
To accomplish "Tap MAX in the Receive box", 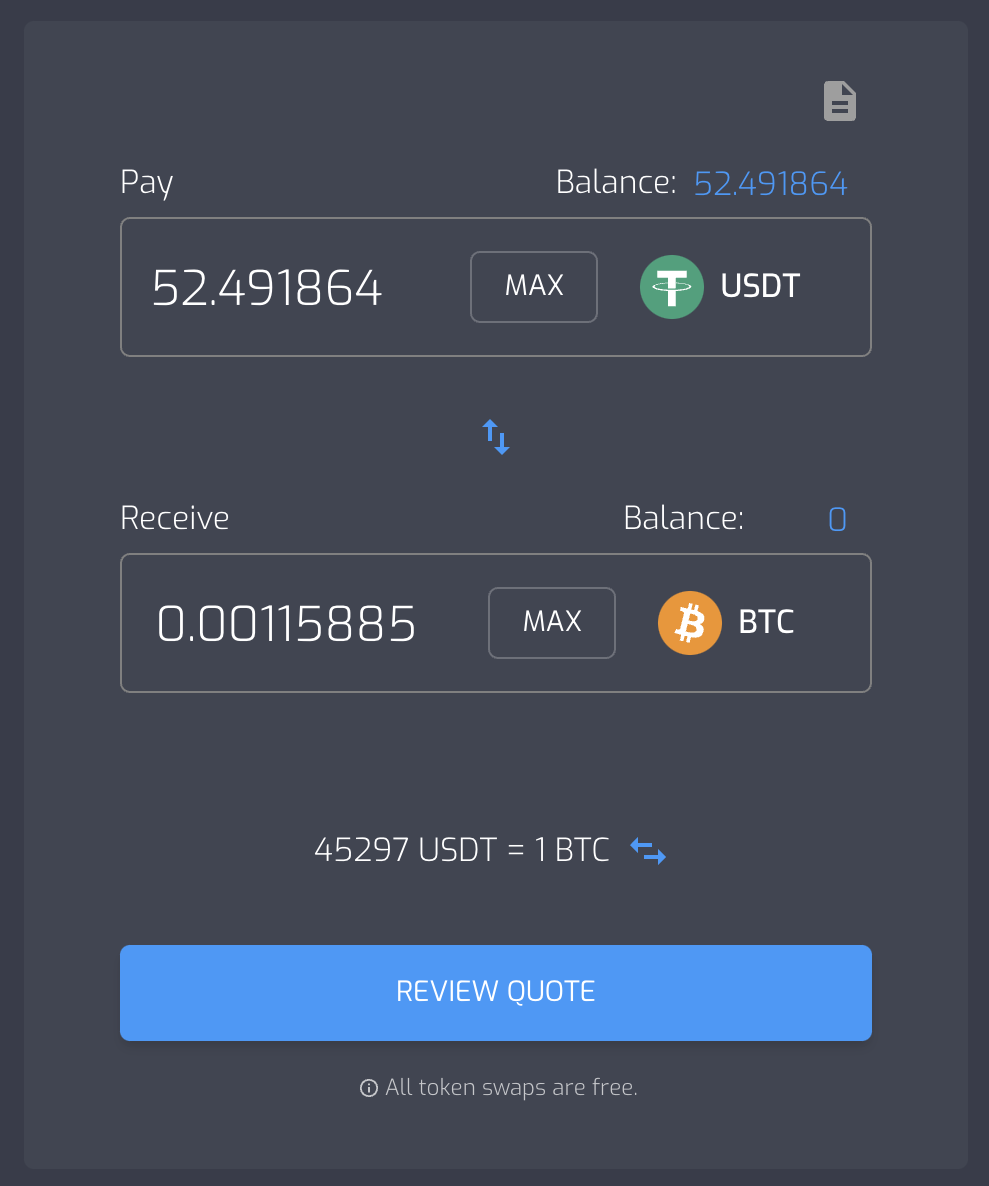I will coord(552,623).
